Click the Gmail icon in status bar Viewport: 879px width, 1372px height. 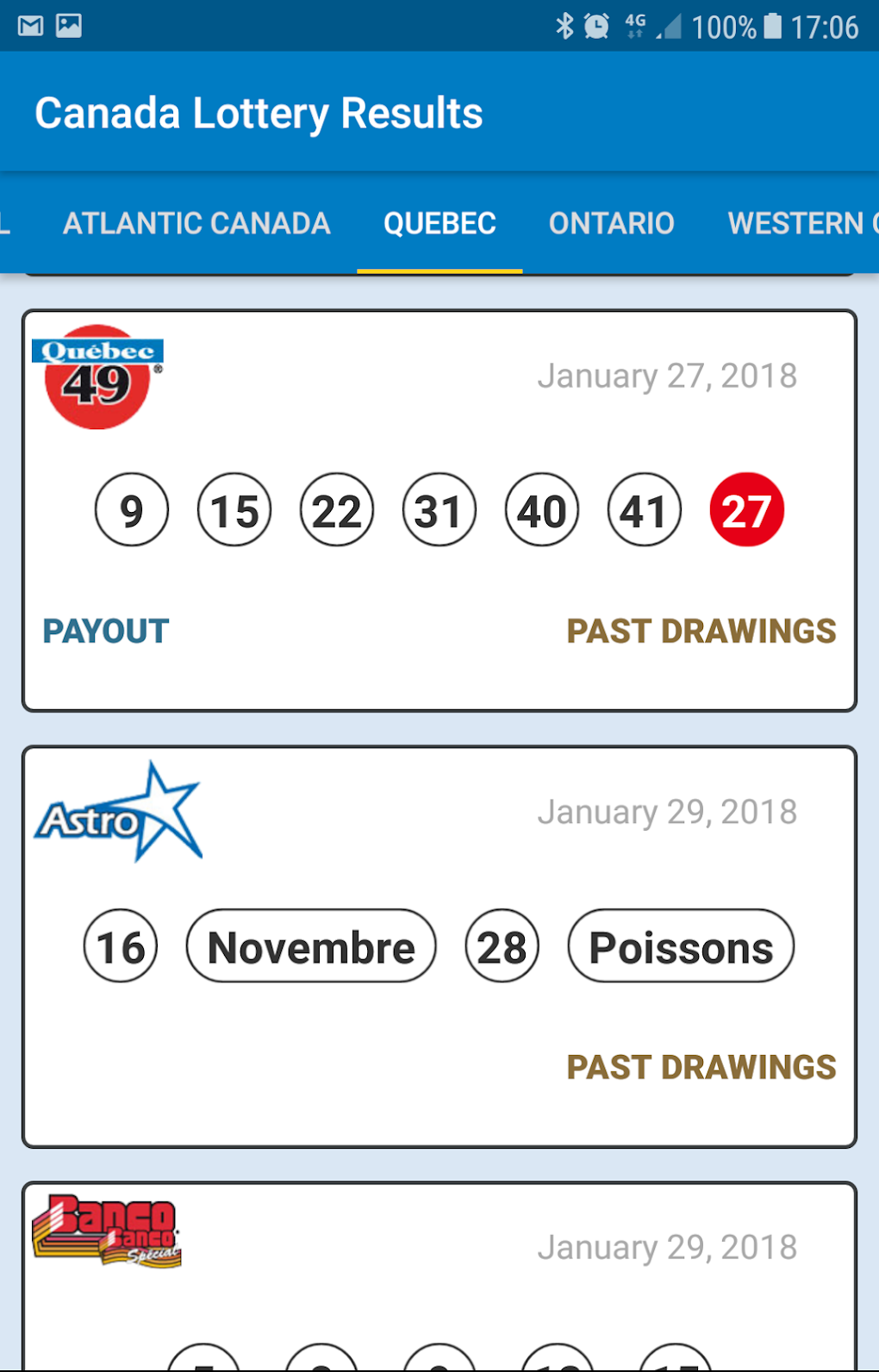click(x=31, y=25)
